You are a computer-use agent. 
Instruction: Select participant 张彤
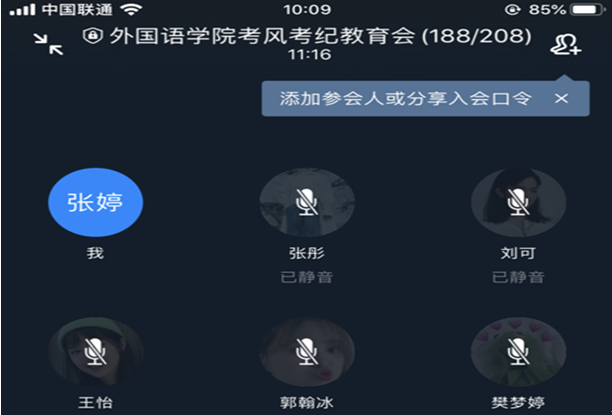coord(306,204)
